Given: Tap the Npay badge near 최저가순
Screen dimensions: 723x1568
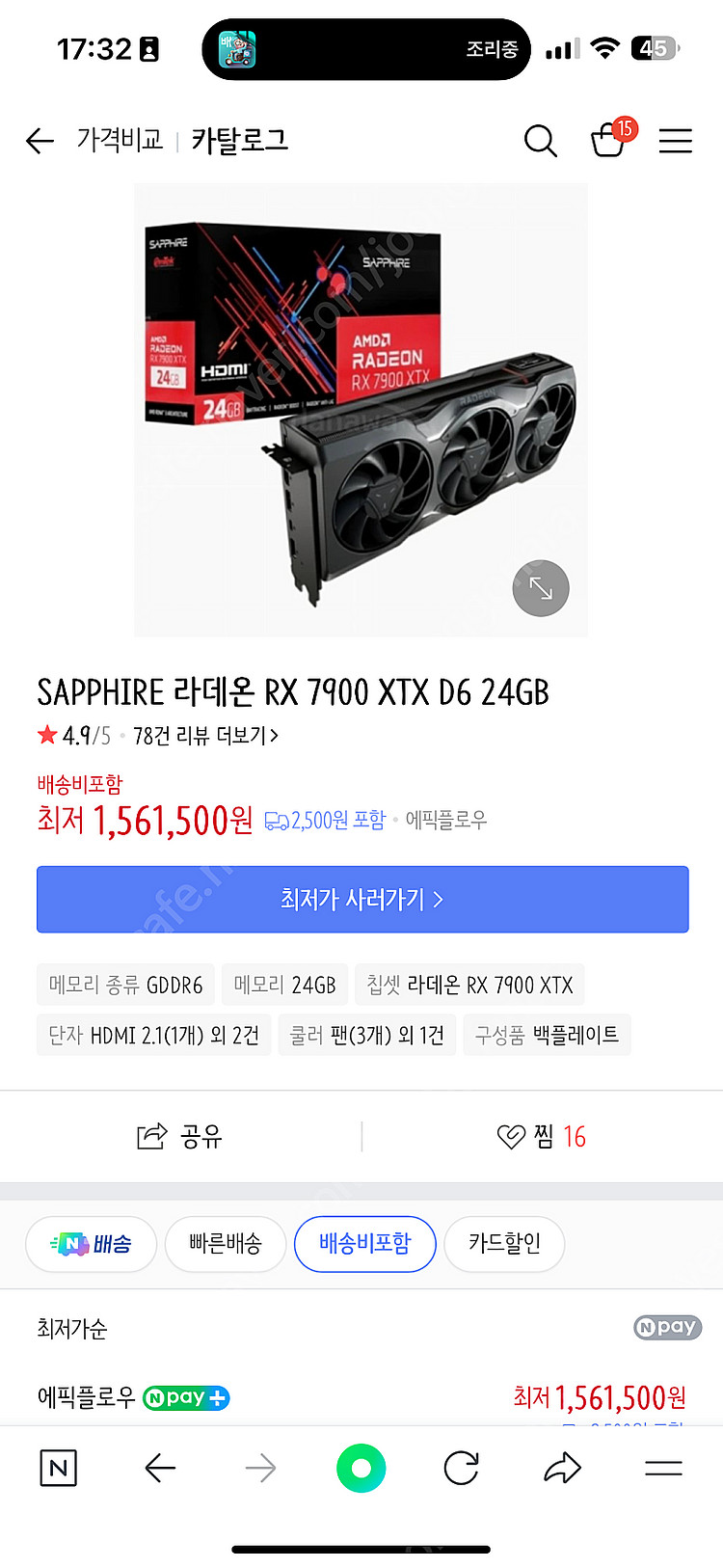Looking at the screenshot, I should [x=667, y=1328].
